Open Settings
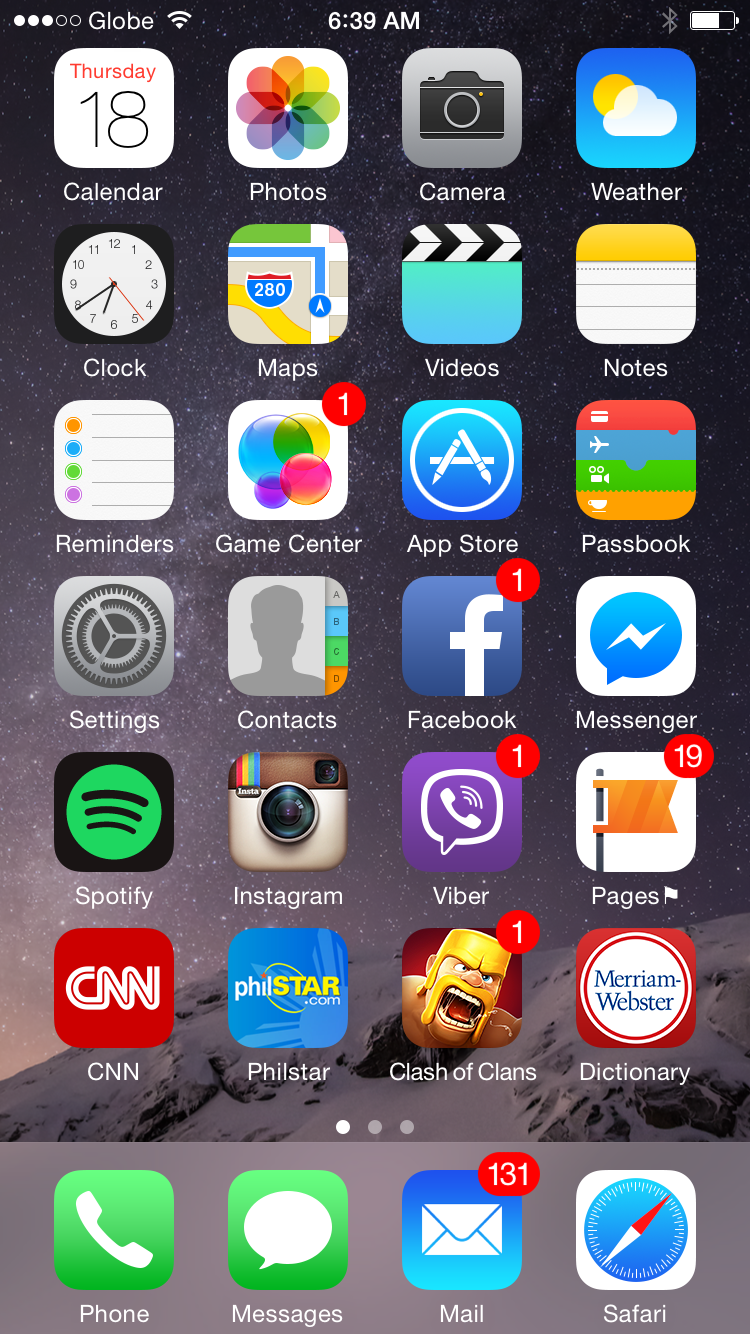The height and width of the screenshot is (1334, 750). point(114,636)
